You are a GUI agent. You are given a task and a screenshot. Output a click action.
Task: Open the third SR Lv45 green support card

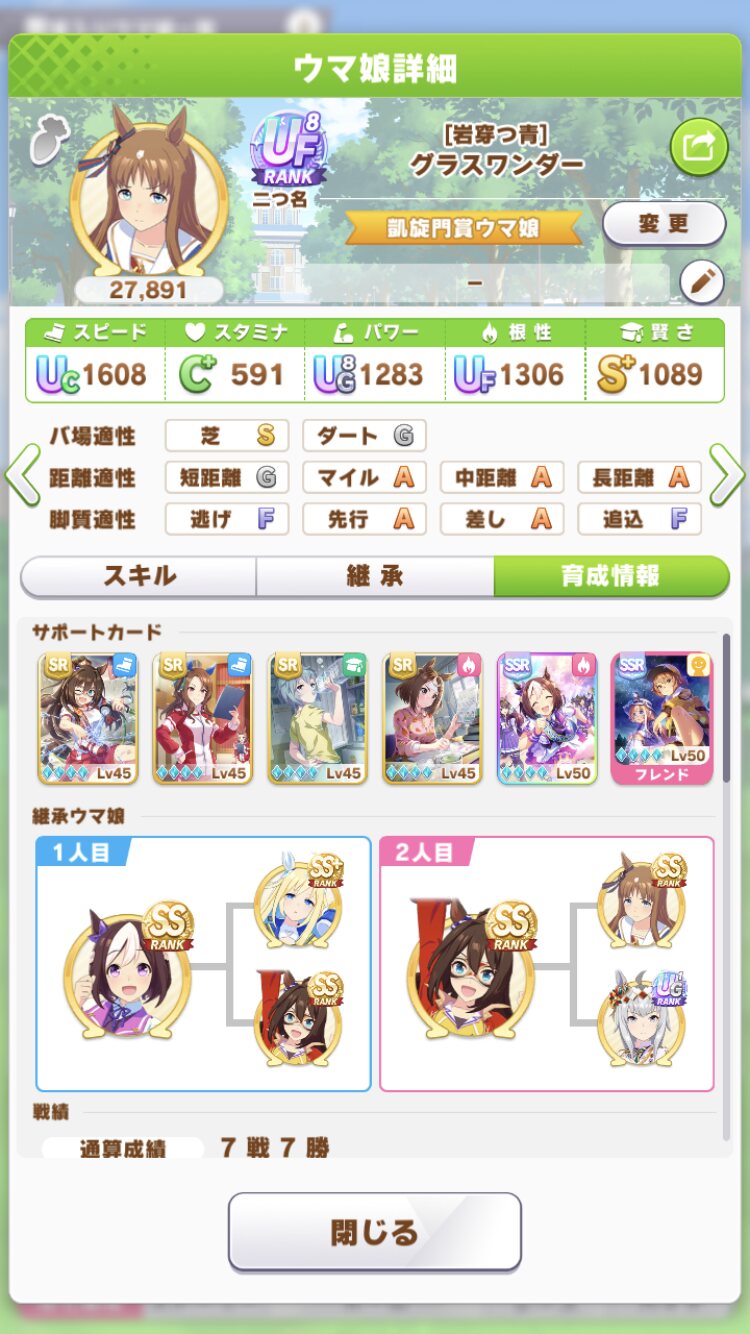[x=317, y=717]
